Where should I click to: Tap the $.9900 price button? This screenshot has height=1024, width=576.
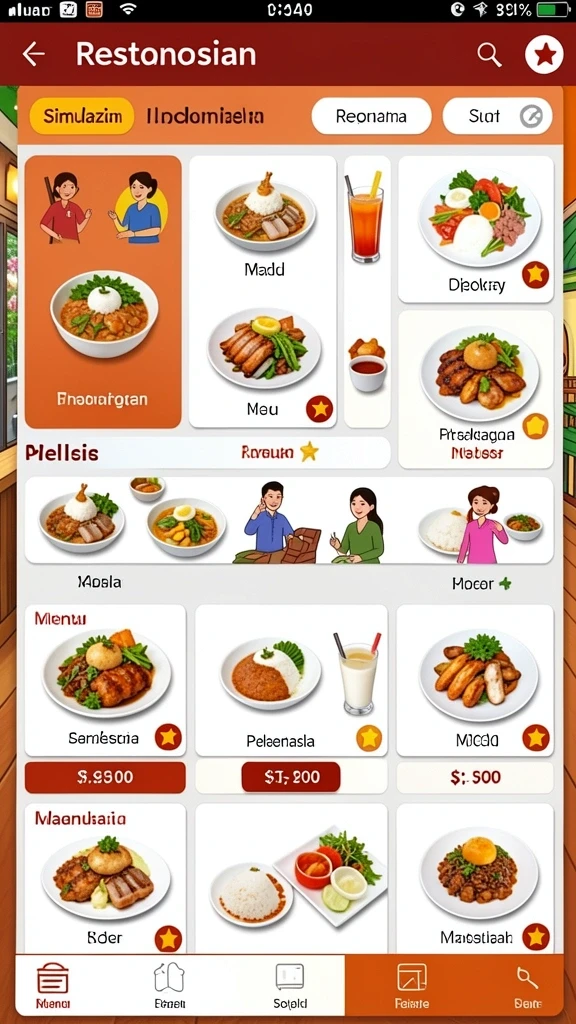pos(105,777)
